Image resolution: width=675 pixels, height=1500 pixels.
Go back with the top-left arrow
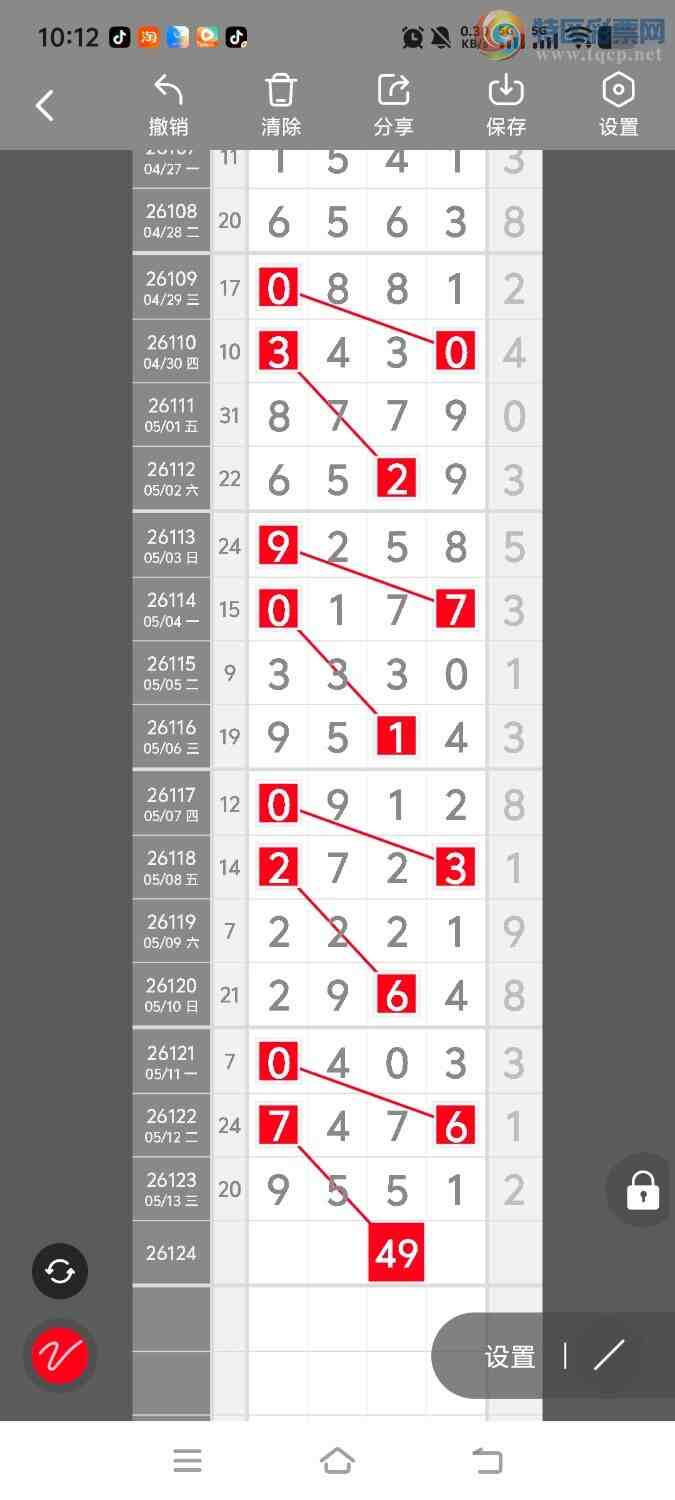pyautogui.click(x=45, y=105)
